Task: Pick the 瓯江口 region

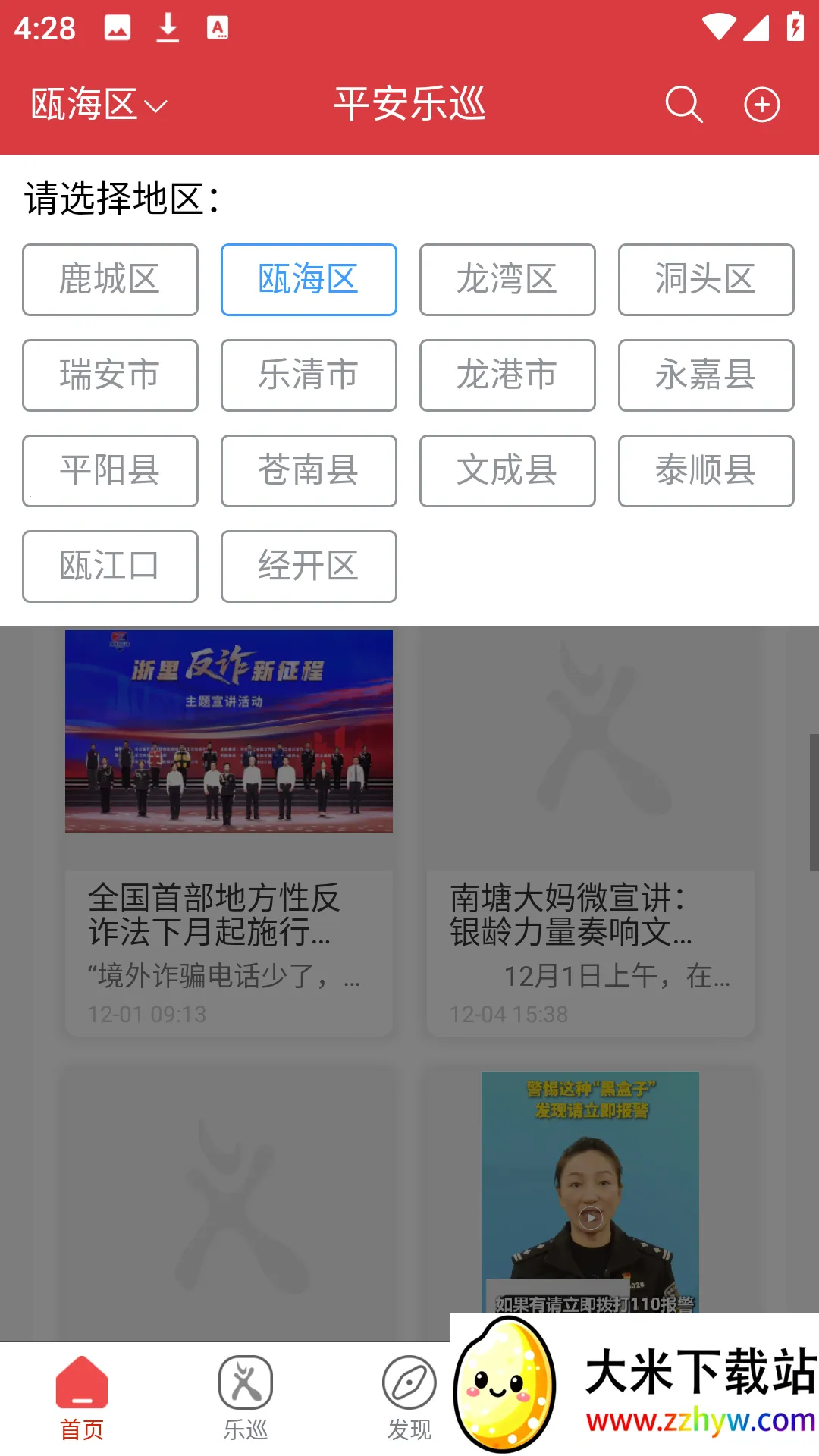Action: (110, 566)
